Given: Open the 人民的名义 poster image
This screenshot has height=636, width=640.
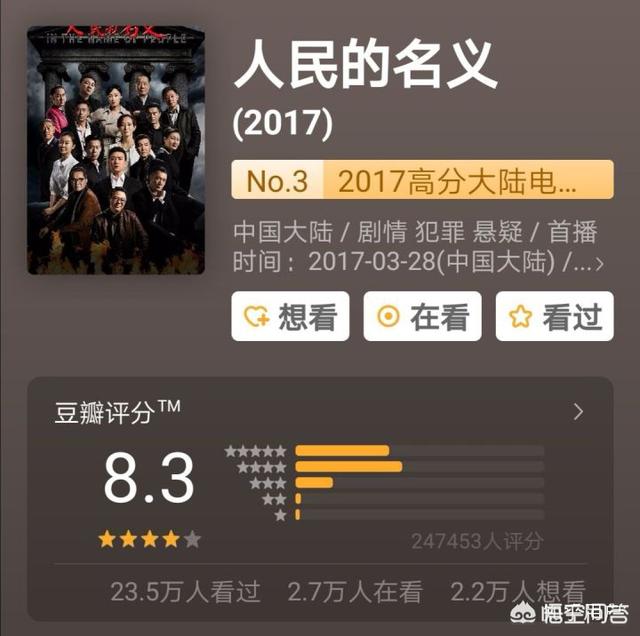Looking at the screenshot, I should (x=115, y=151).
